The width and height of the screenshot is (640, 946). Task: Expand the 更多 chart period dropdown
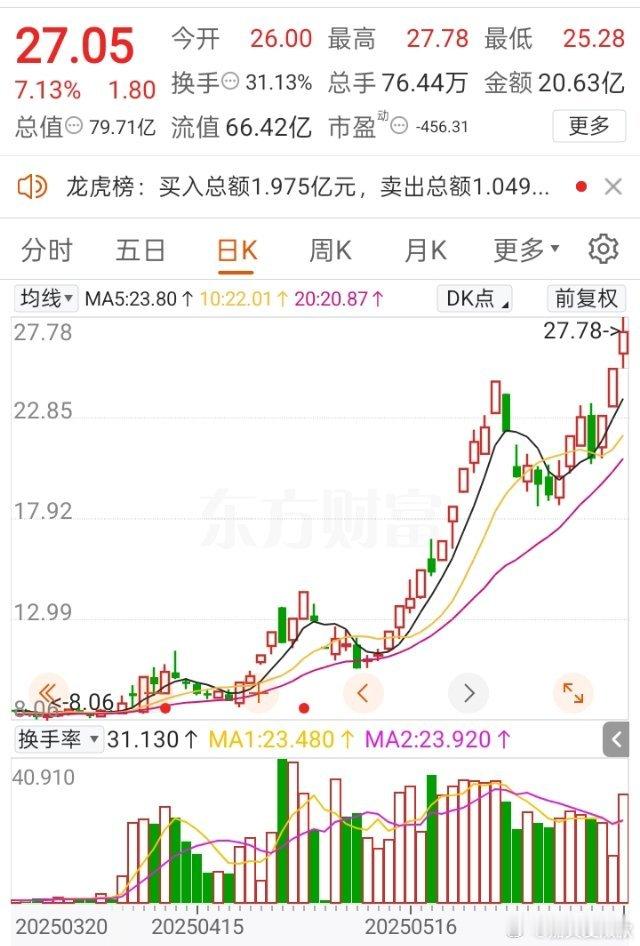click(x=526, y=250)
